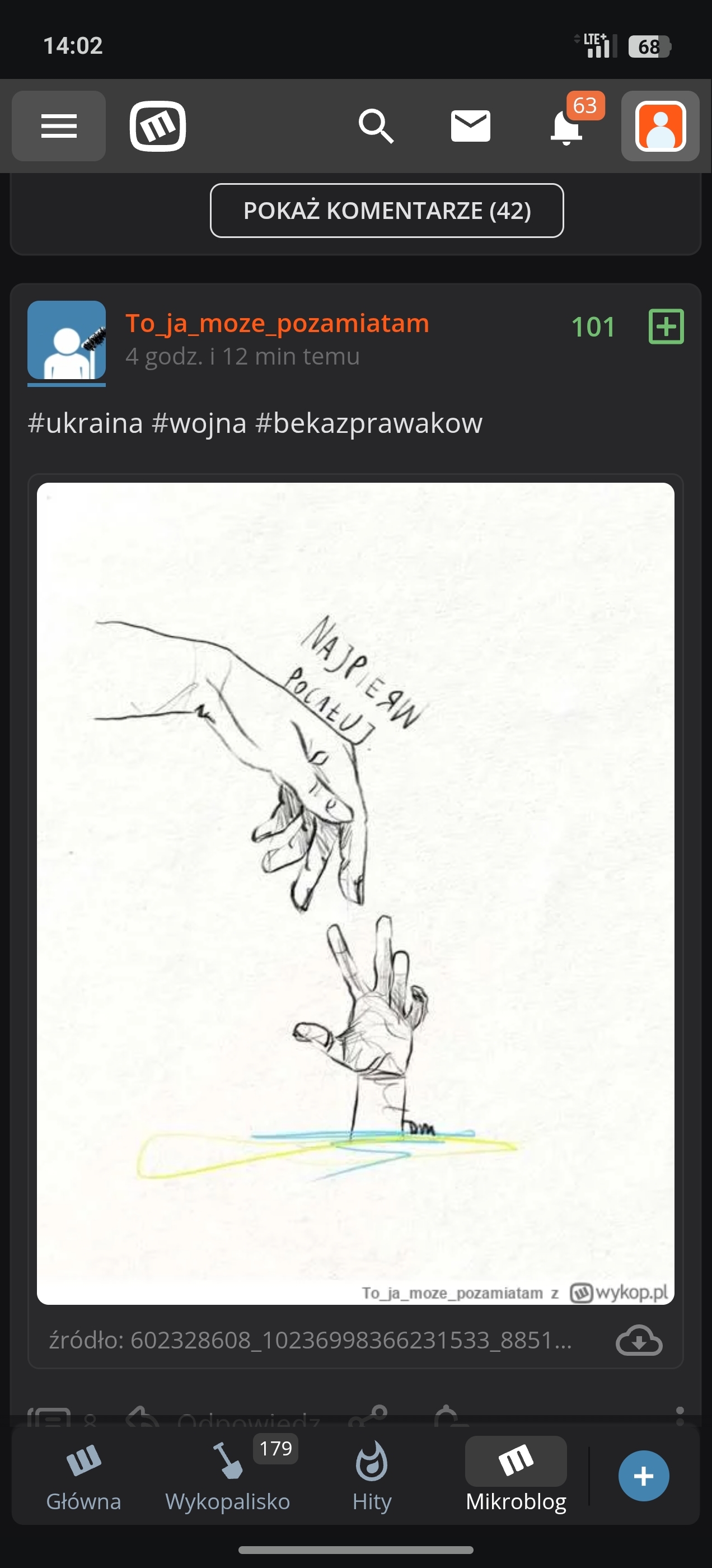The image size is (712, 1568).
Task: Show the 42 comments
Action: (x=386, y=211)
